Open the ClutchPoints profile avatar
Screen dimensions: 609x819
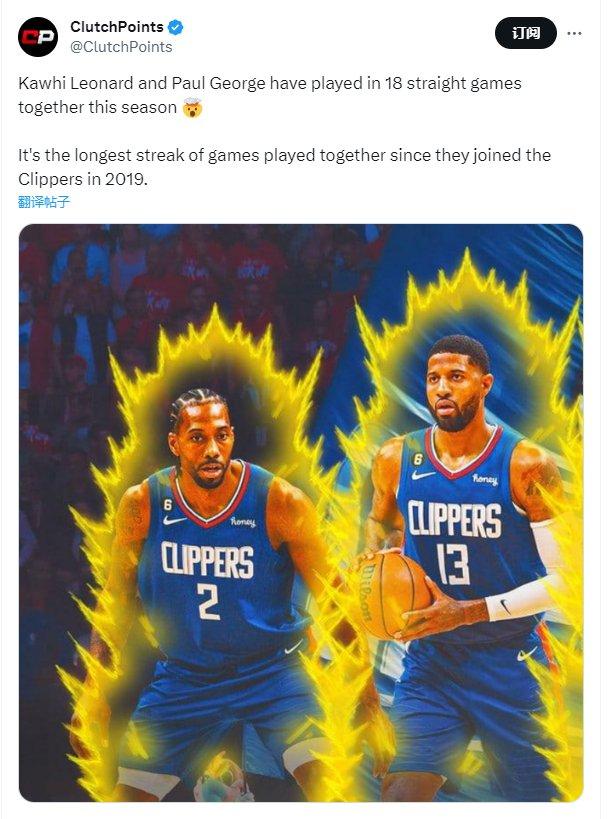pyautogui.click(x=38, y=37)
